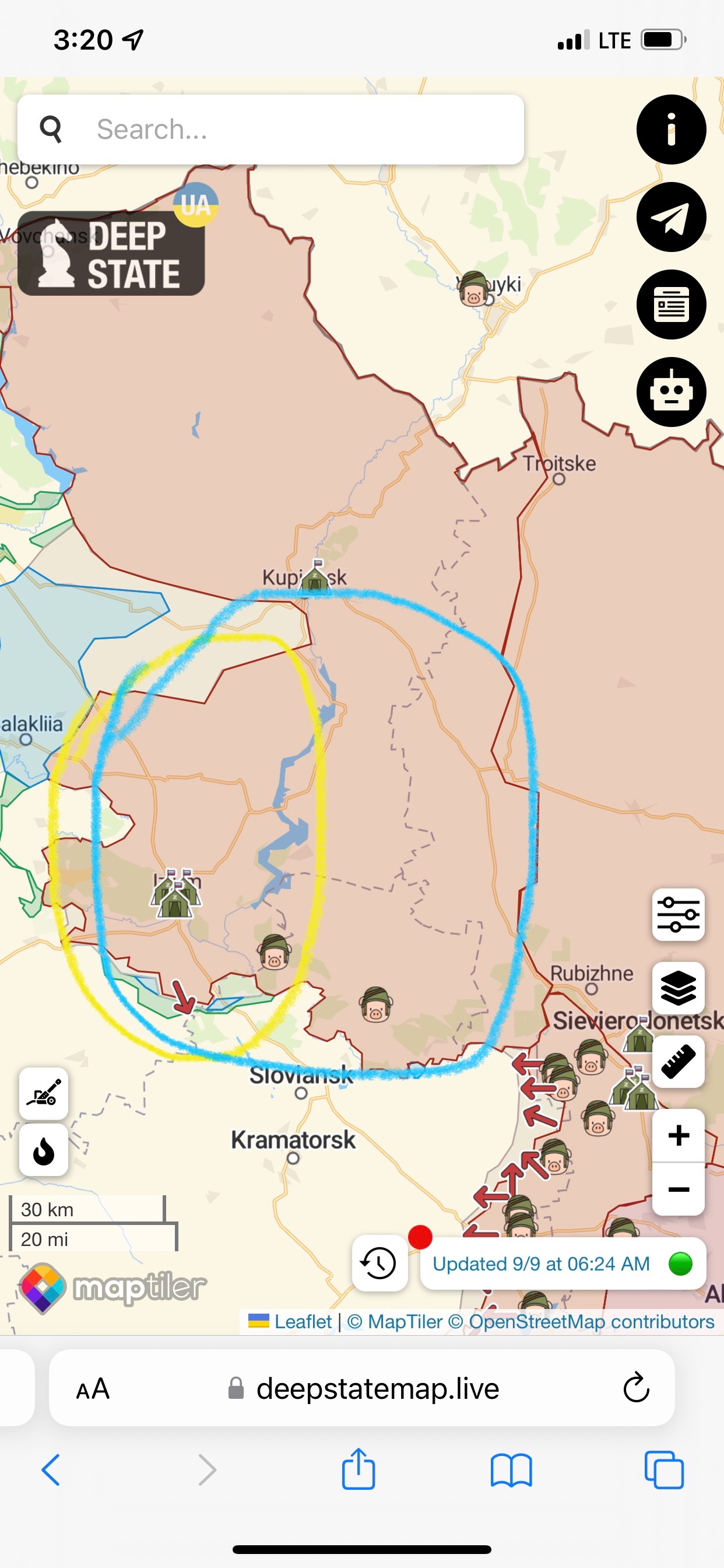Toggle the artillery range tool
724x1568 pixels.
click(x=43, y=1094)
